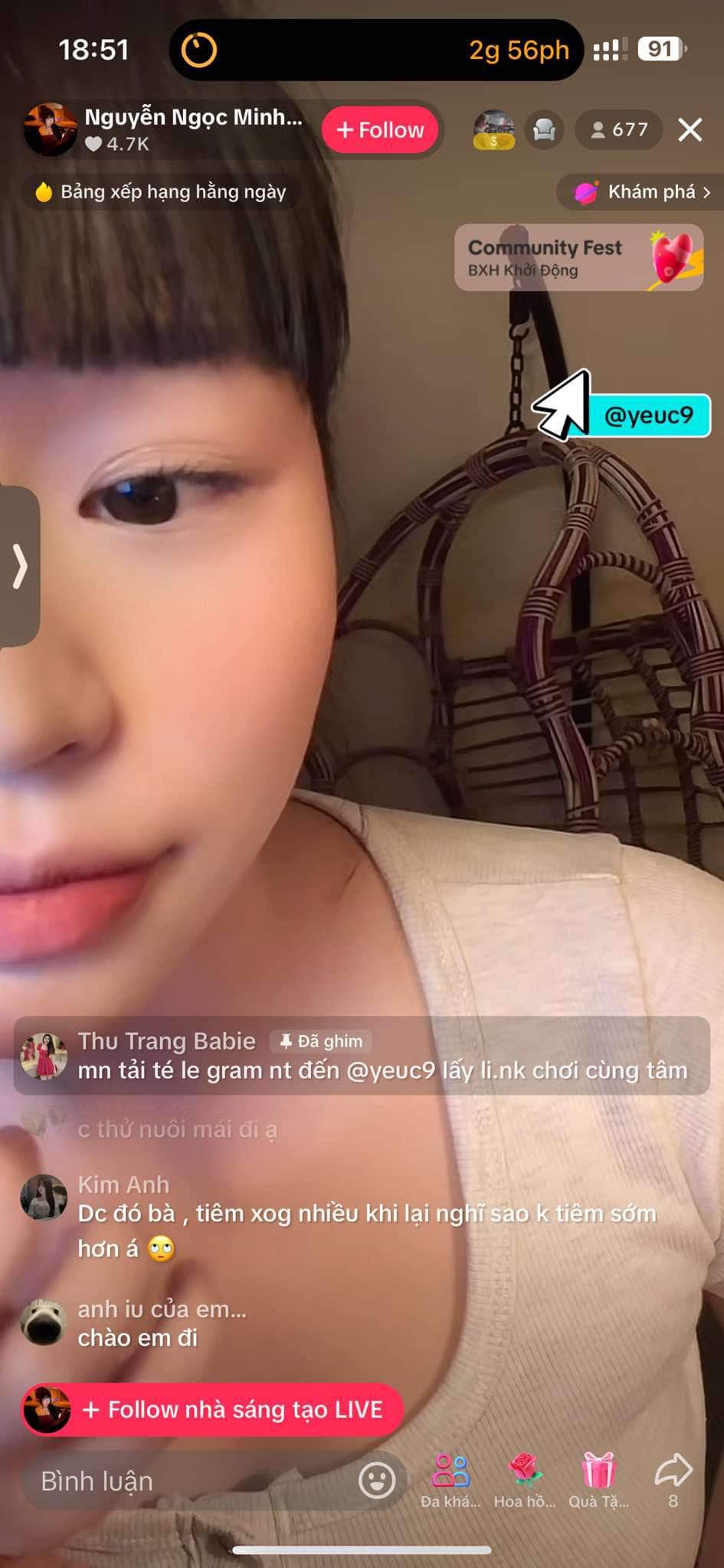724x1568 pixels.
Task: Tap Follow nhà sáng tạo LIVE button
Action: point(212,1410)
